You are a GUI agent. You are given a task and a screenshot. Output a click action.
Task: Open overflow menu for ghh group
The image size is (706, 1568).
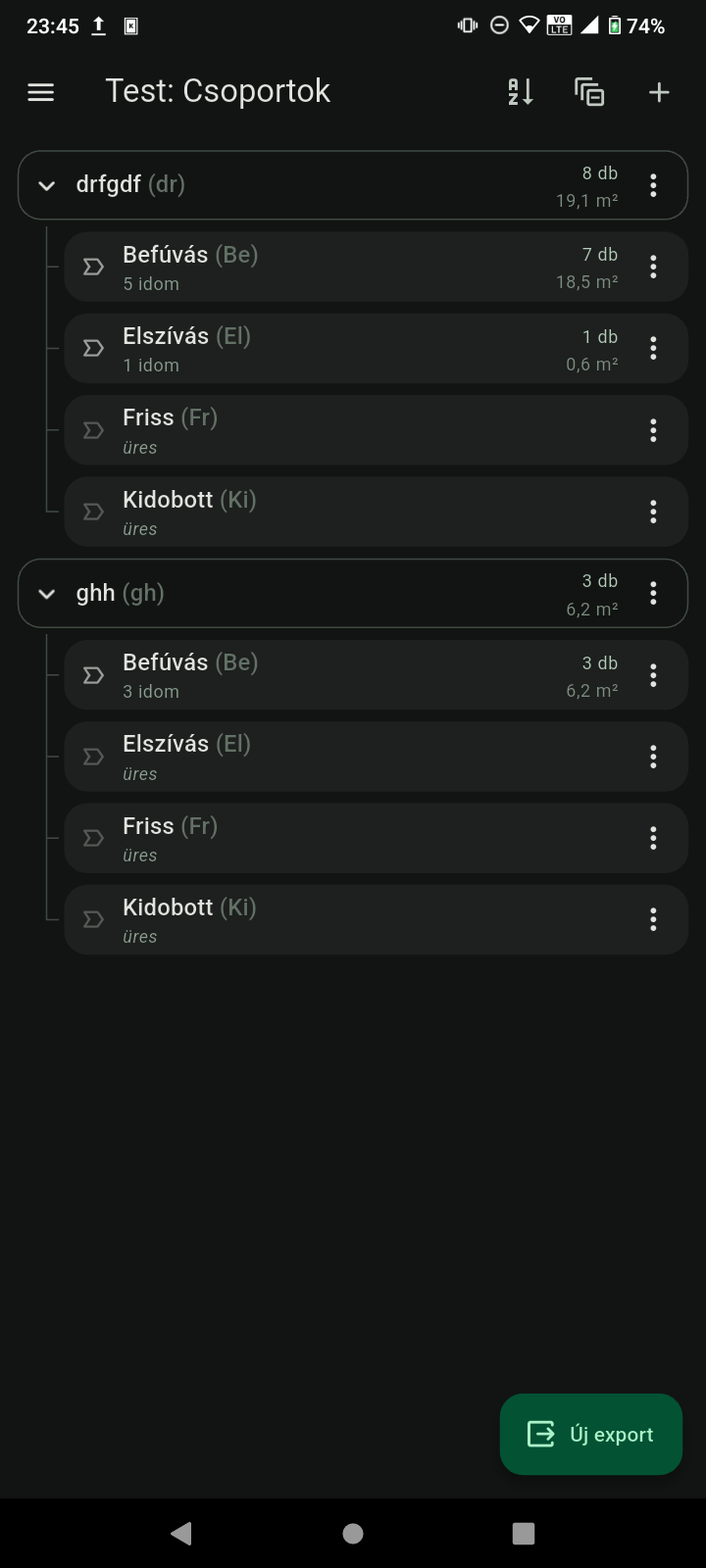point(653,593)
